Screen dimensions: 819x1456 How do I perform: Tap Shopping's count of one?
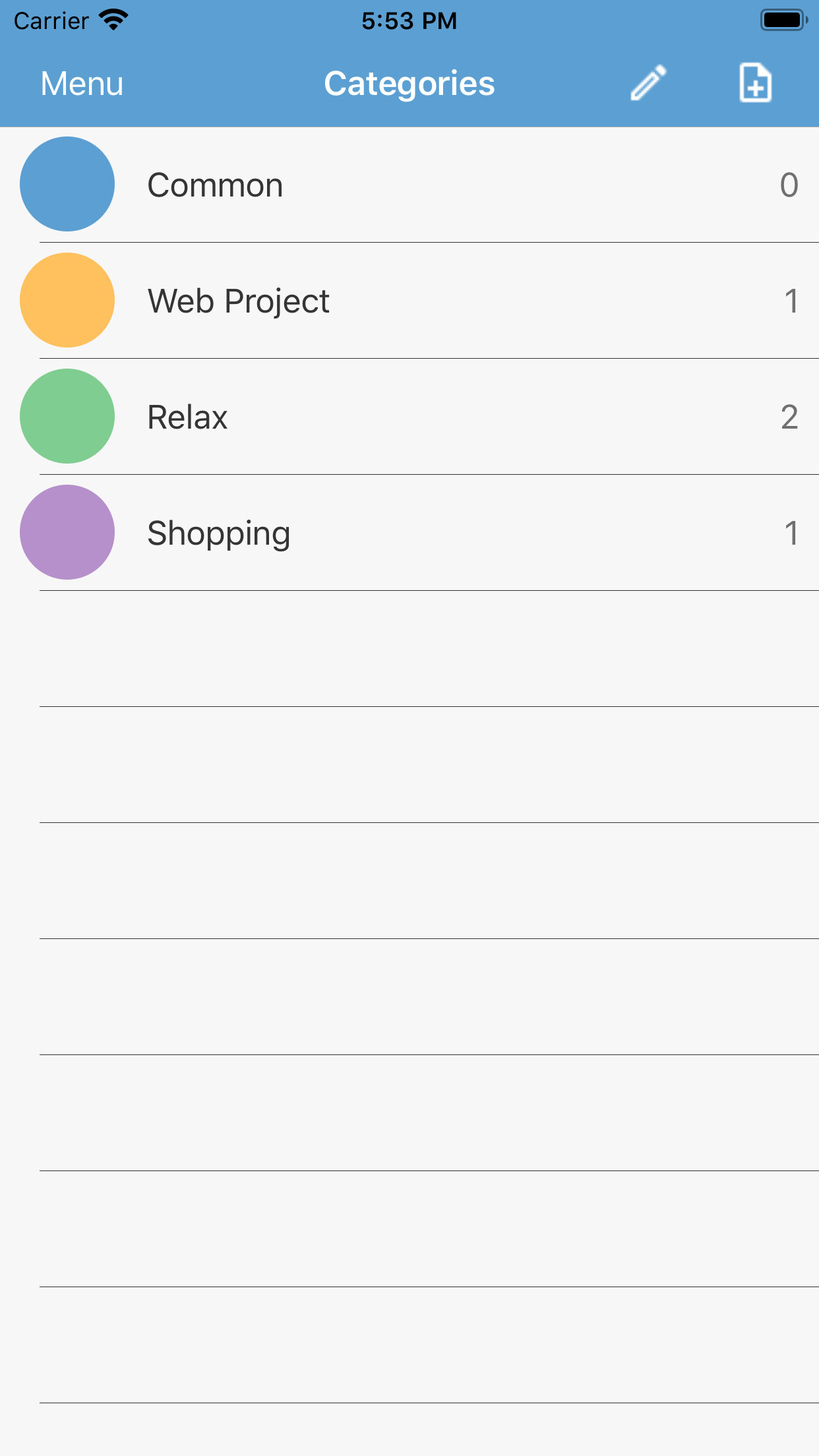point(790,532)
